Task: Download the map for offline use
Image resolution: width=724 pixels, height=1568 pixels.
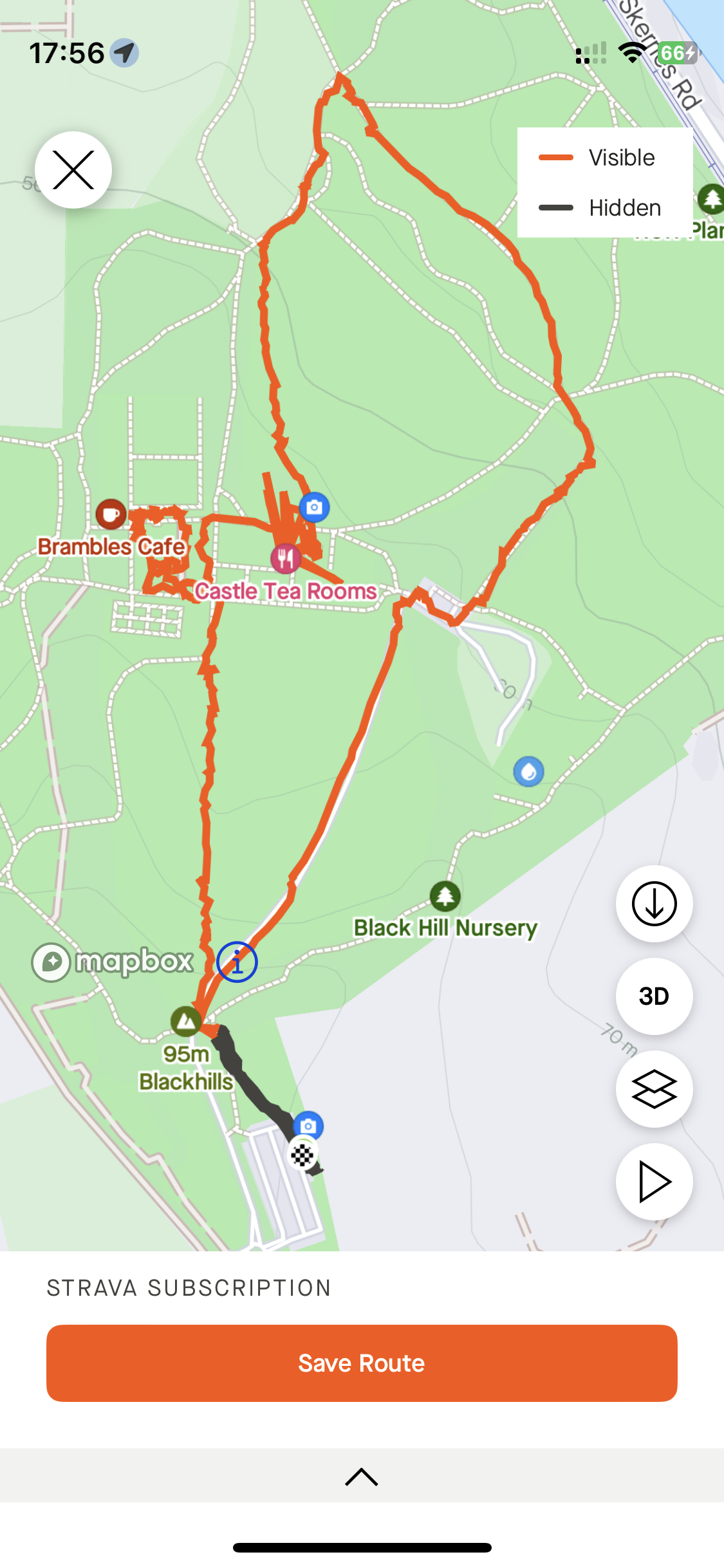Action: [x=654, y=904]
